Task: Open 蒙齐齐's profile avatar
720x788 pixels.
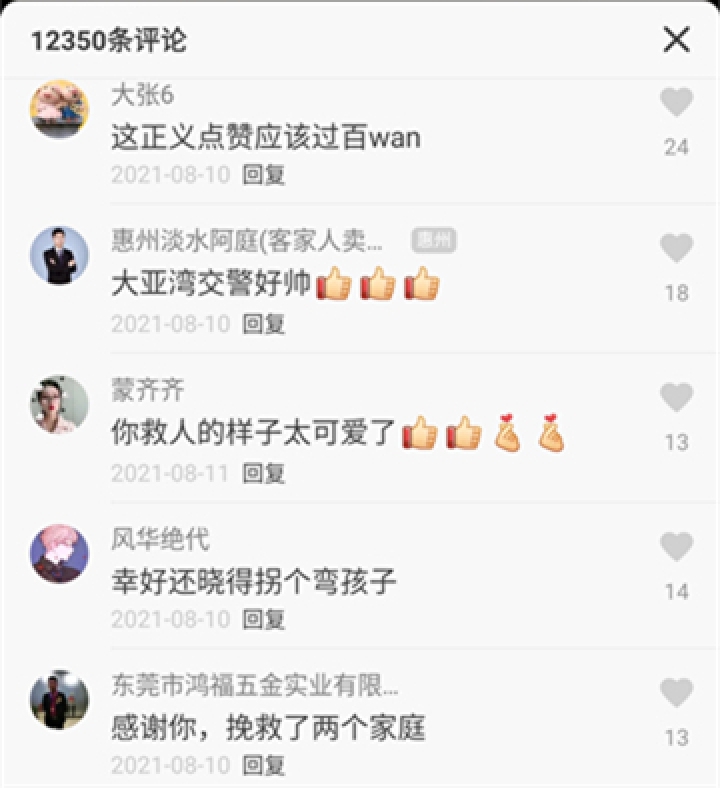Action: (x=60, y=405)
